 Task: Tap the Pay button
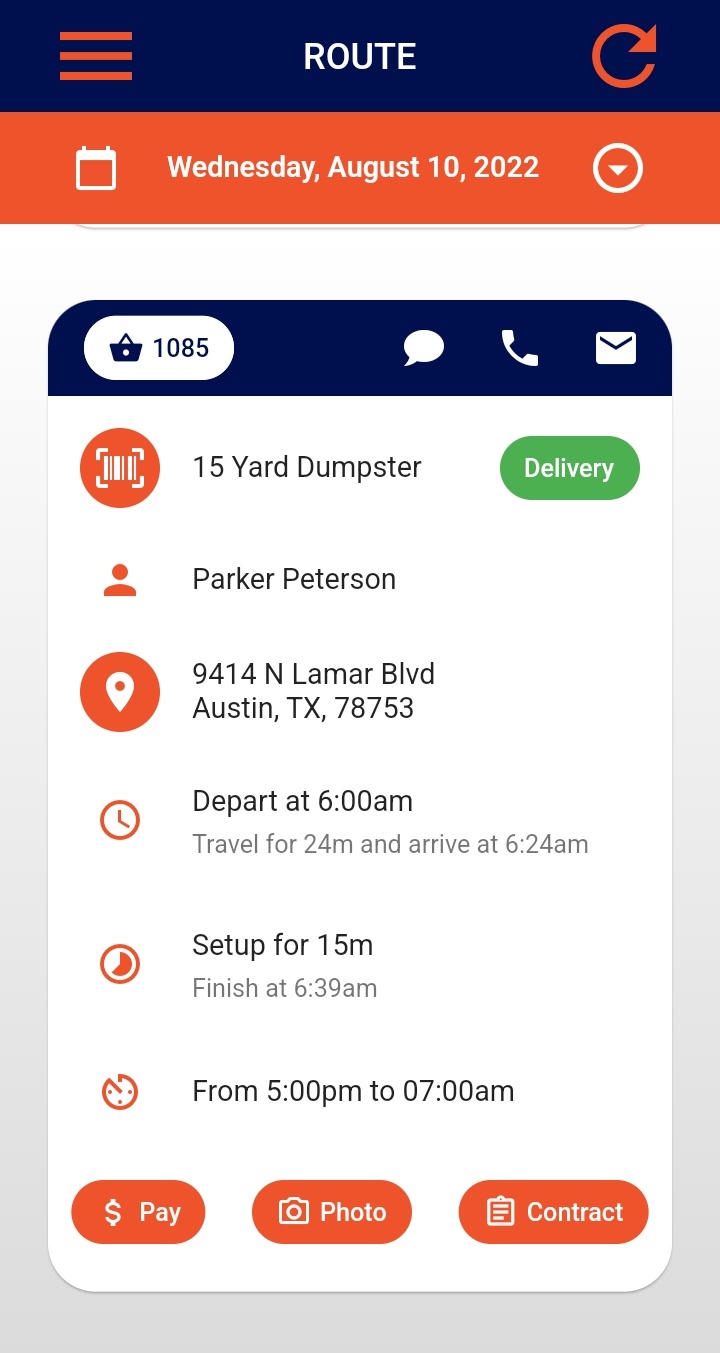point(138,1212)
